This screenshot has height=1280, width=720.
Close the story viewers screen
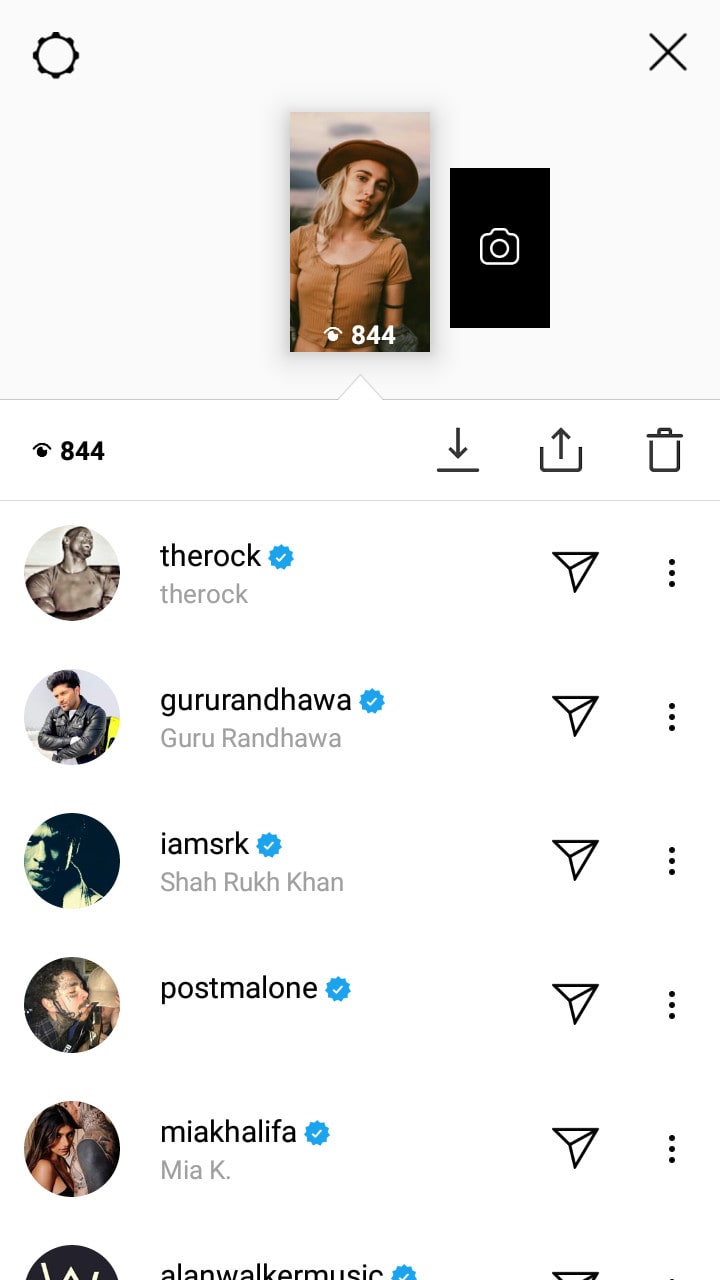click(667, 52)
